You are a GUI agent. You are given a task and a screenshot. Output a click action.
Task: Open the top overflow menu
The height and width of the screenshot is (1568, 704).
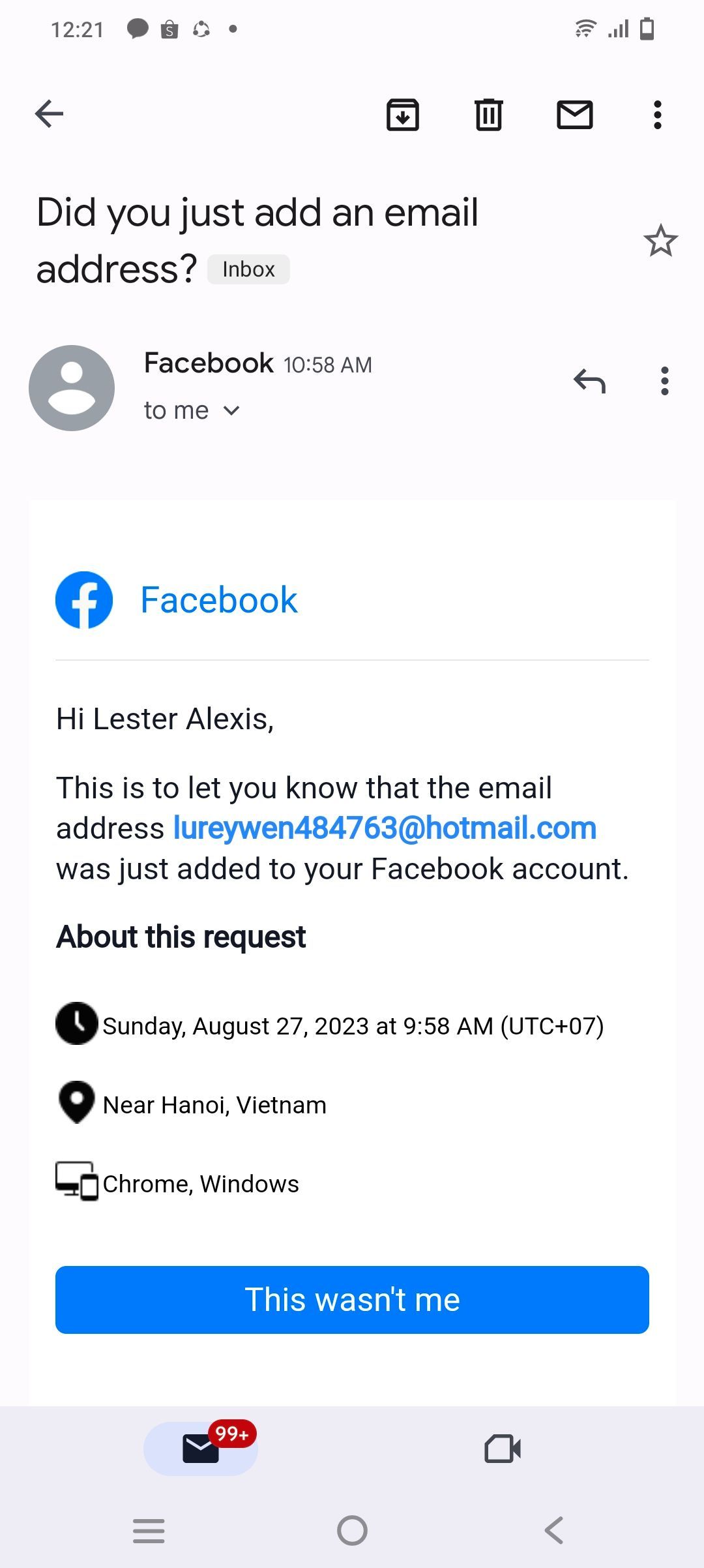657,115
